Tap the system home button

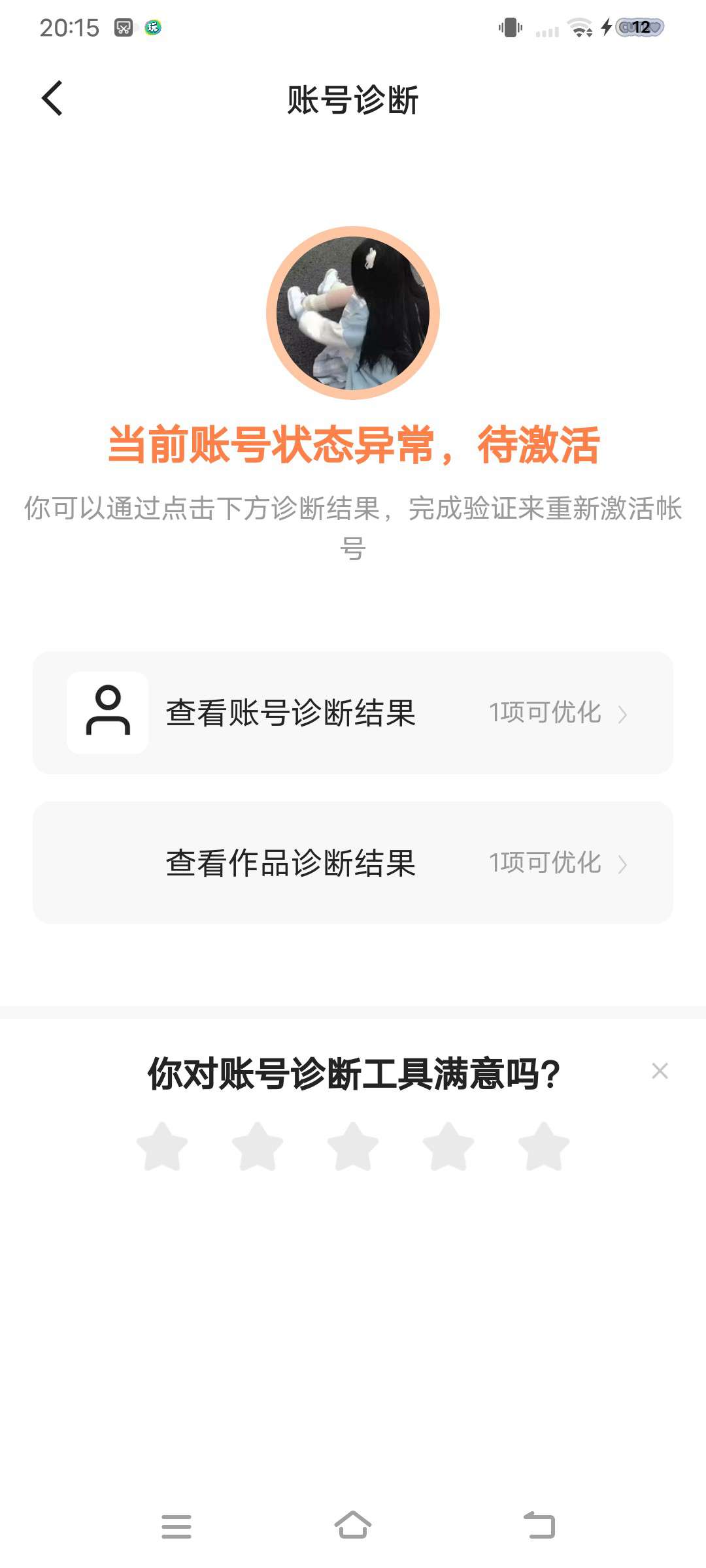click(353, 1526)
